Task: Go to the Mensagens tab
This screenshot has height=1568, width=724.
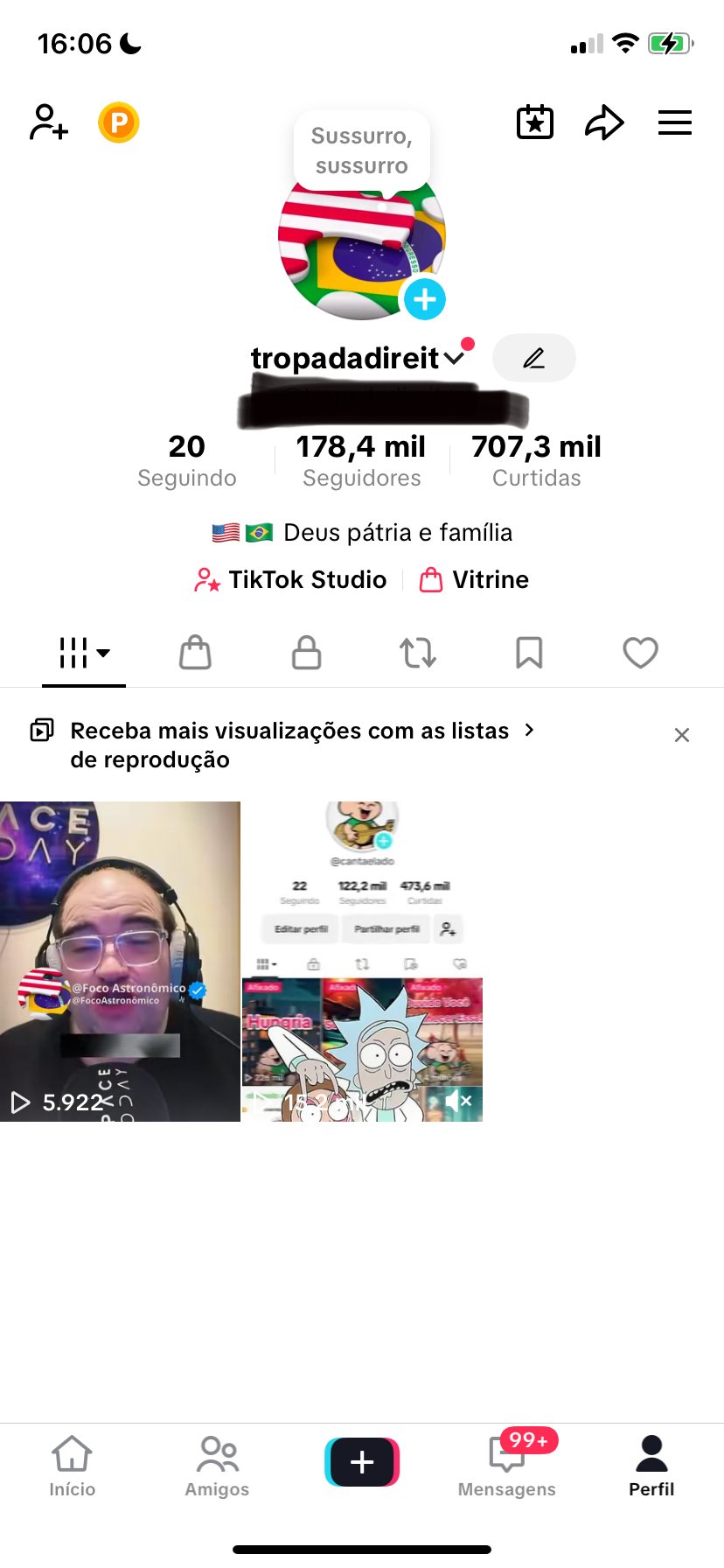Action: pyautogui.click(x=507, y=1464)
